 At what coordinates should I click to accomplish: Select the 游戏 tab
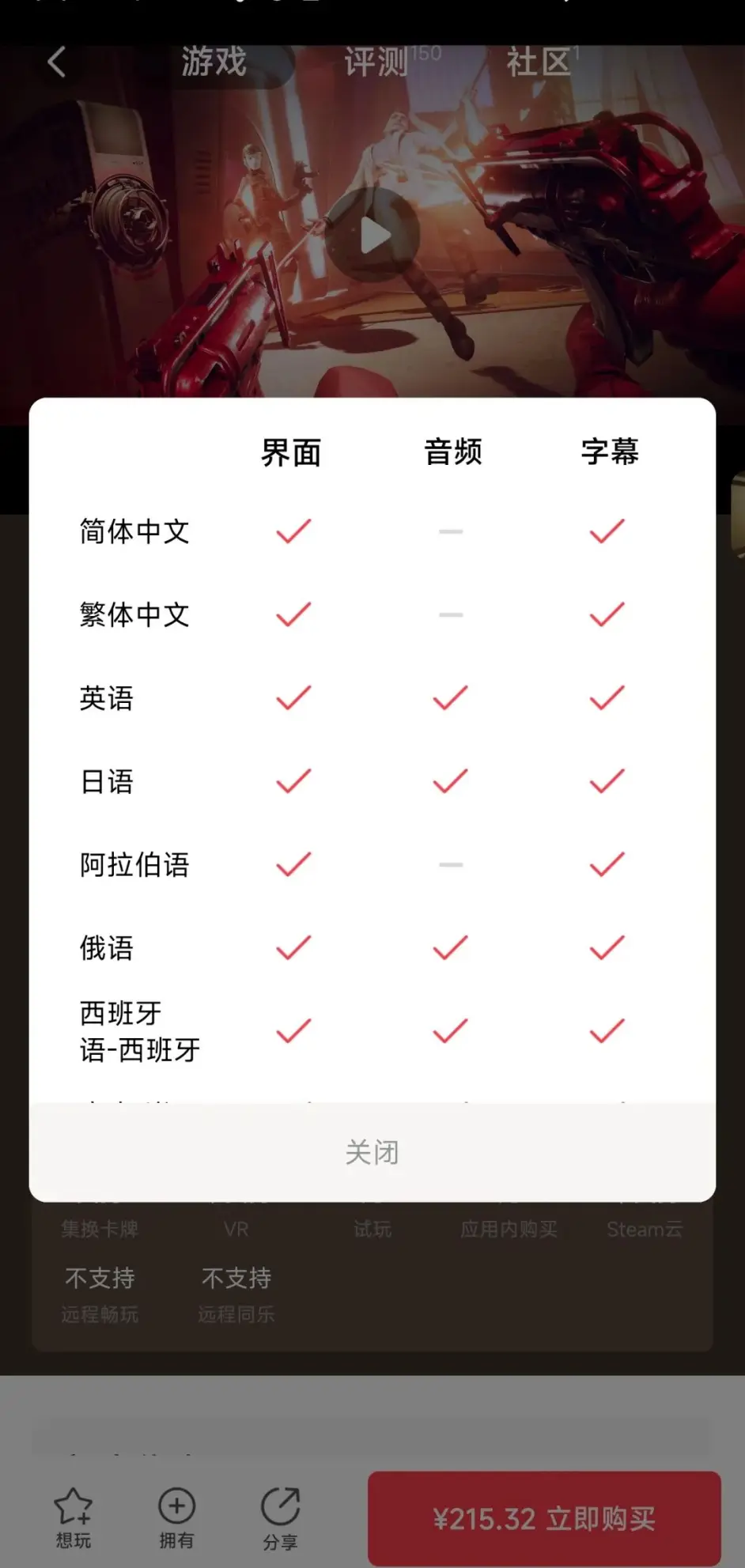pos(214,62)
